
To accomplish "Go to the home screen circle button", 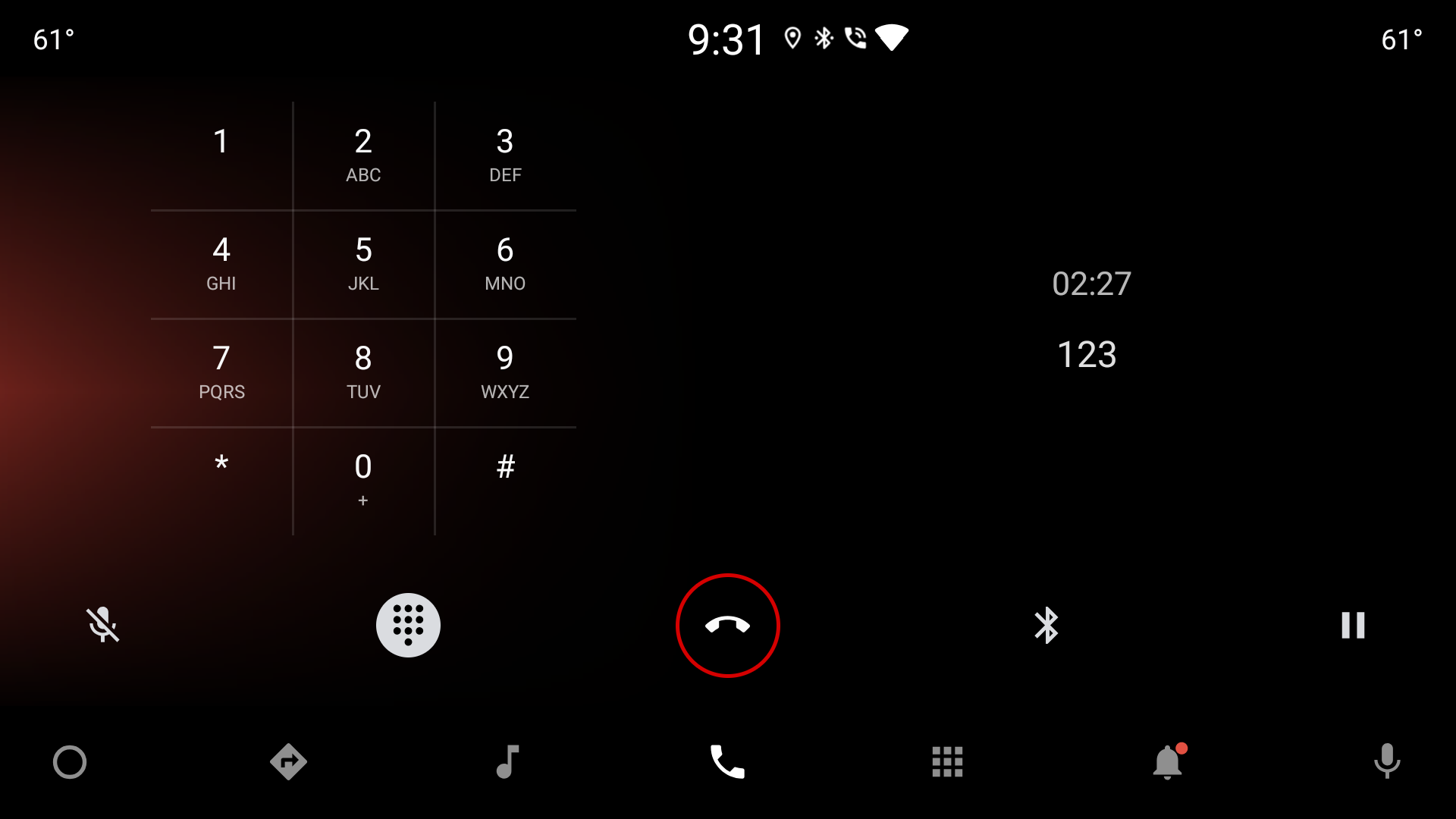I will pos(70,761).
